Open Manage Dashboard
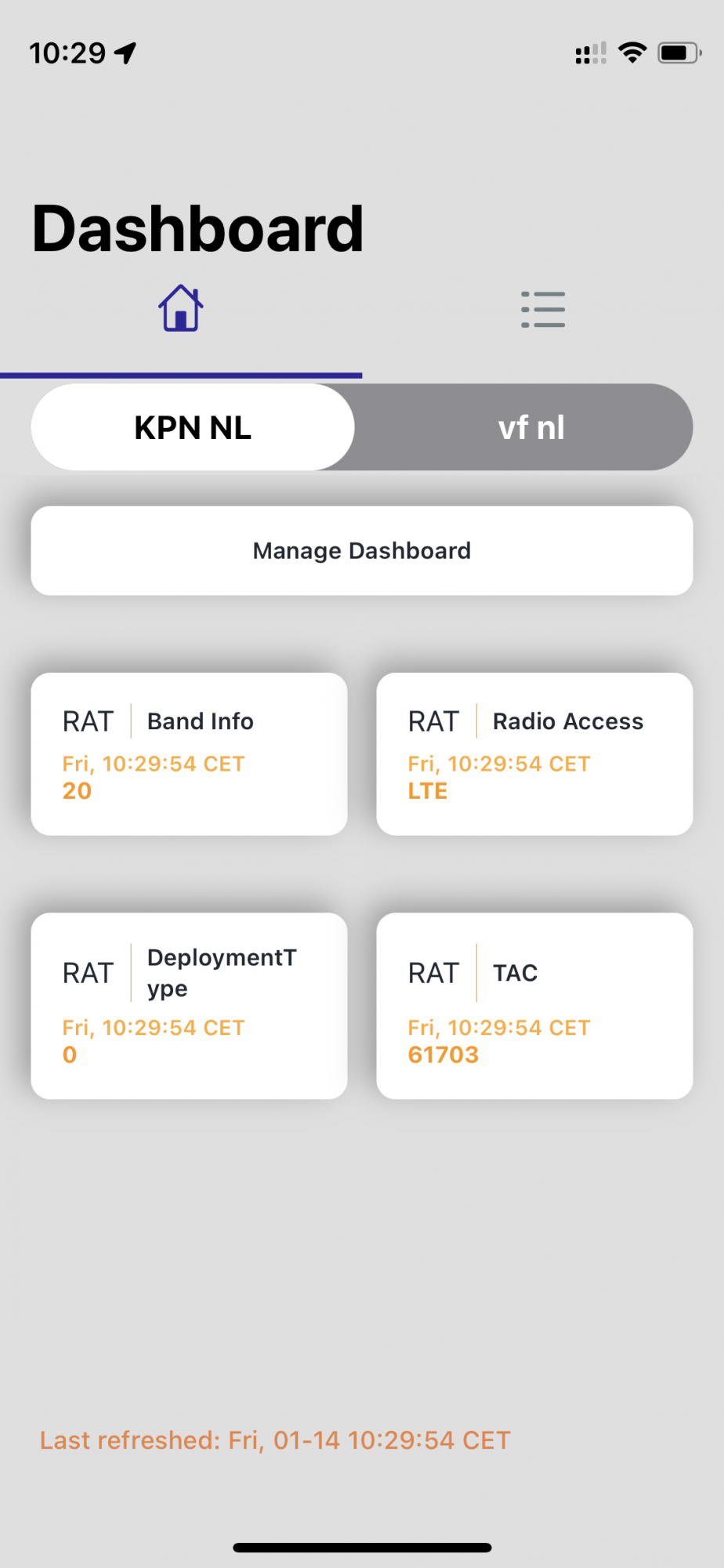Viewport: 724px width, 1568px height. tap(361, 550)
